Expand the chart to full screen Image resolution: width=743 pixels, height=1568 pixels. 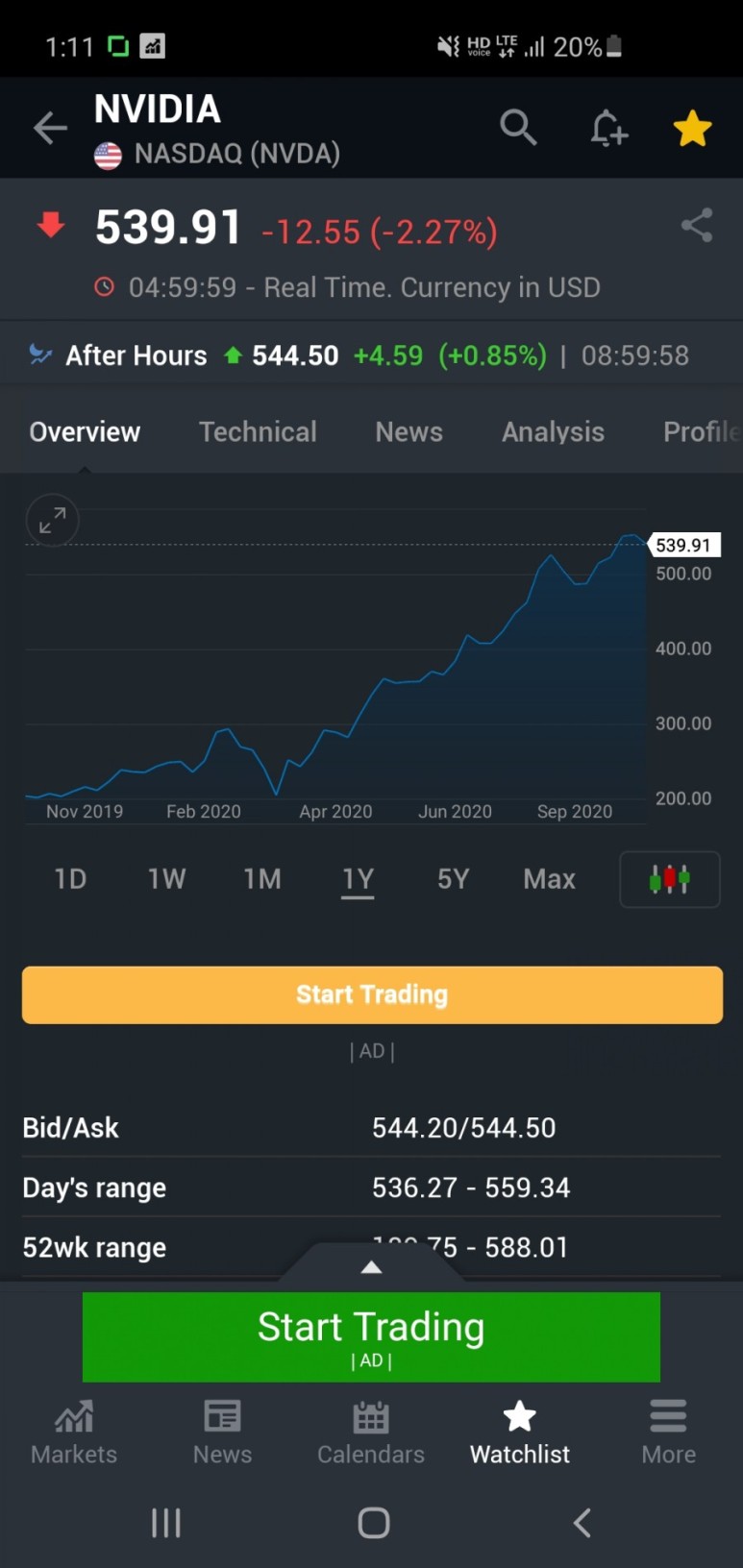[x=52, y=521]
